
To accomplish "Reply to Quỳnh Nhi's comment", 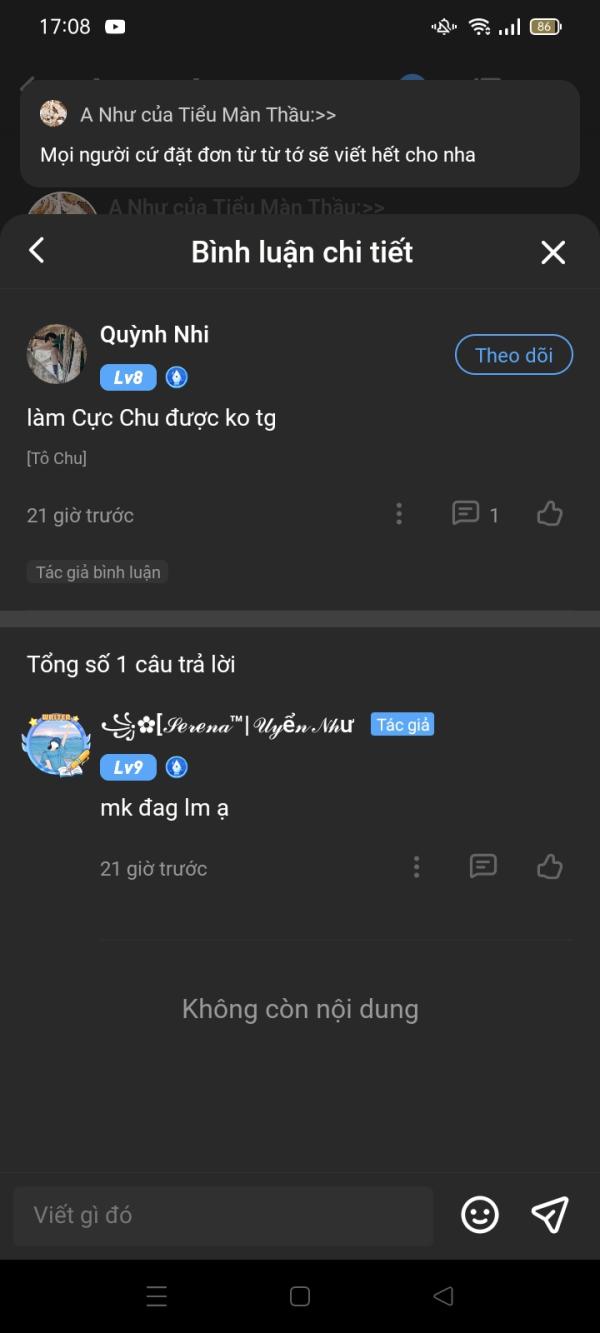I will point(466,514).
